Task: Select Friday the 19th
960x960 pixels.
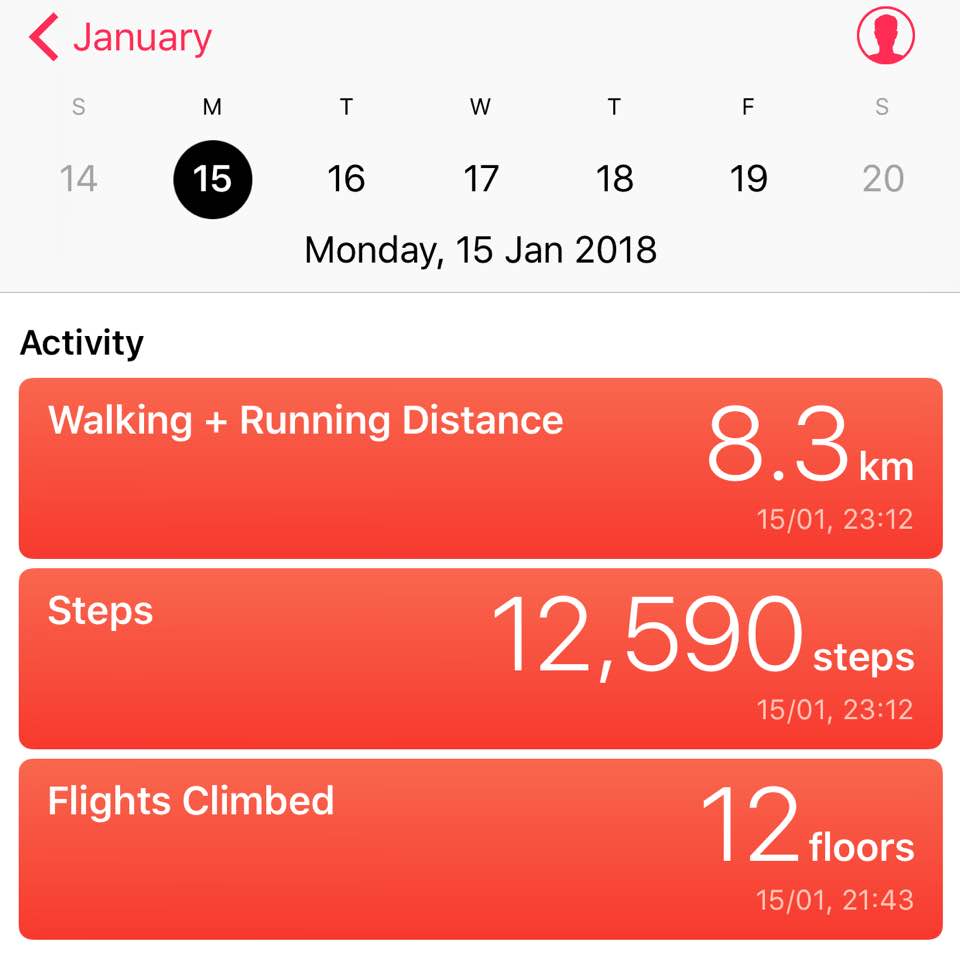Action: point(748,179)
